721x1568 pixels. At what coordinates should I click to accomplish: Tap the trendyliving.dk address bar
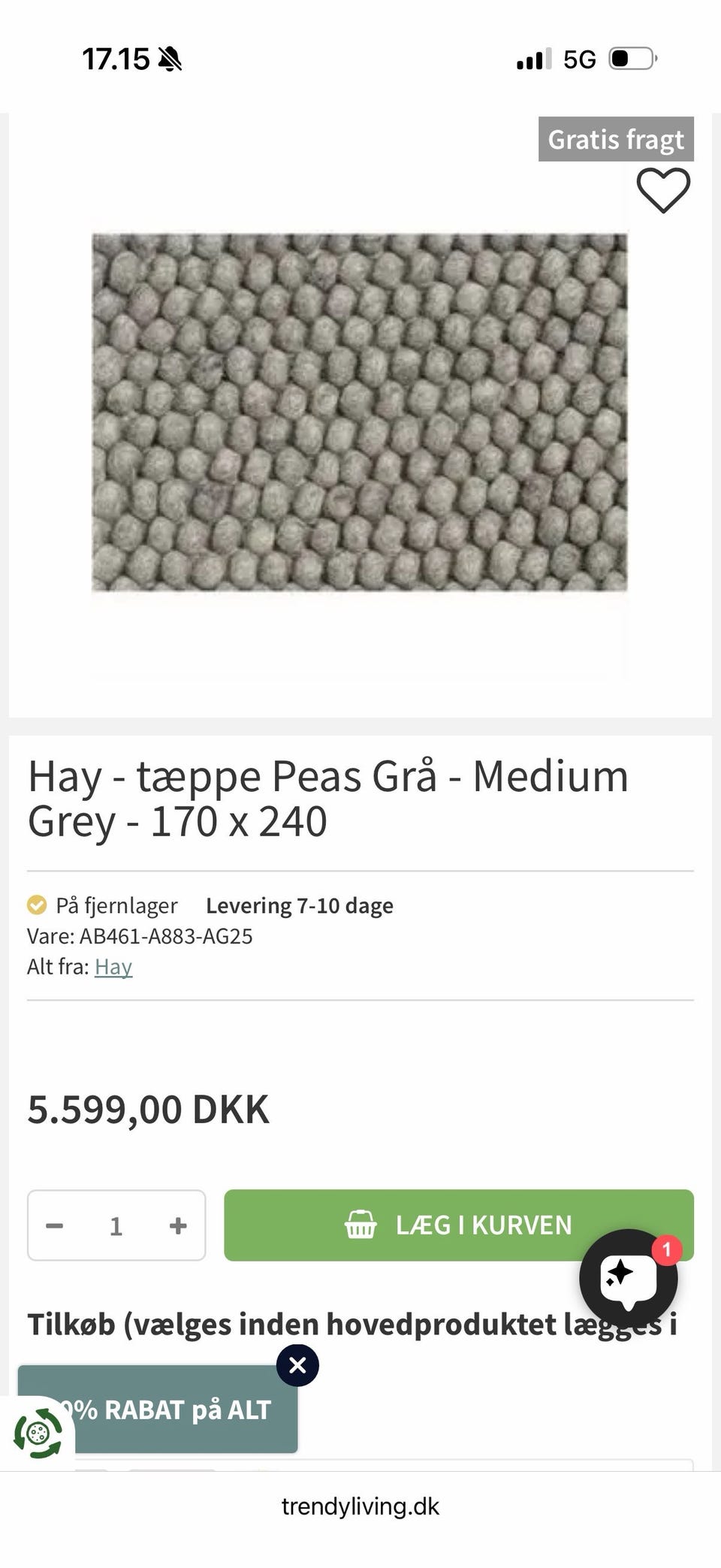[x=360, y=1506]
